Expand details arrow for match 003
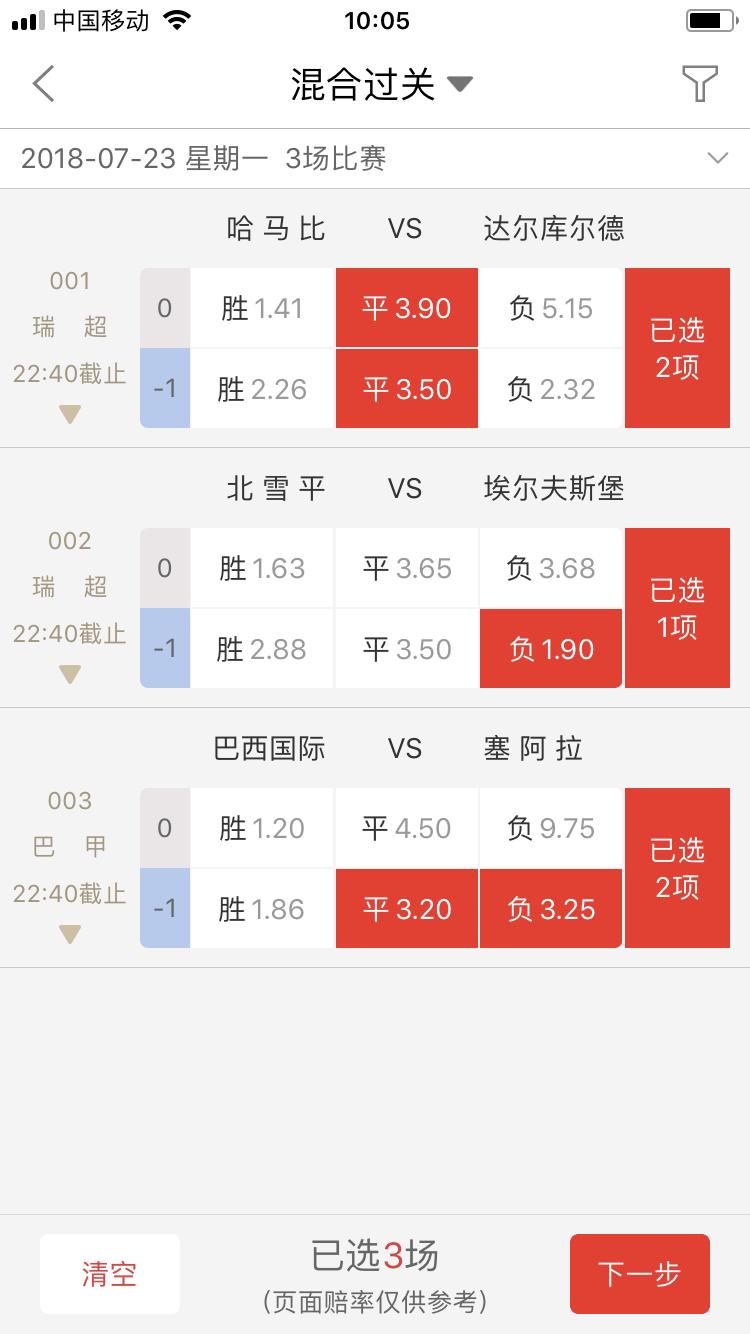This screenshot has width=750, height=1334. point(69,934)
